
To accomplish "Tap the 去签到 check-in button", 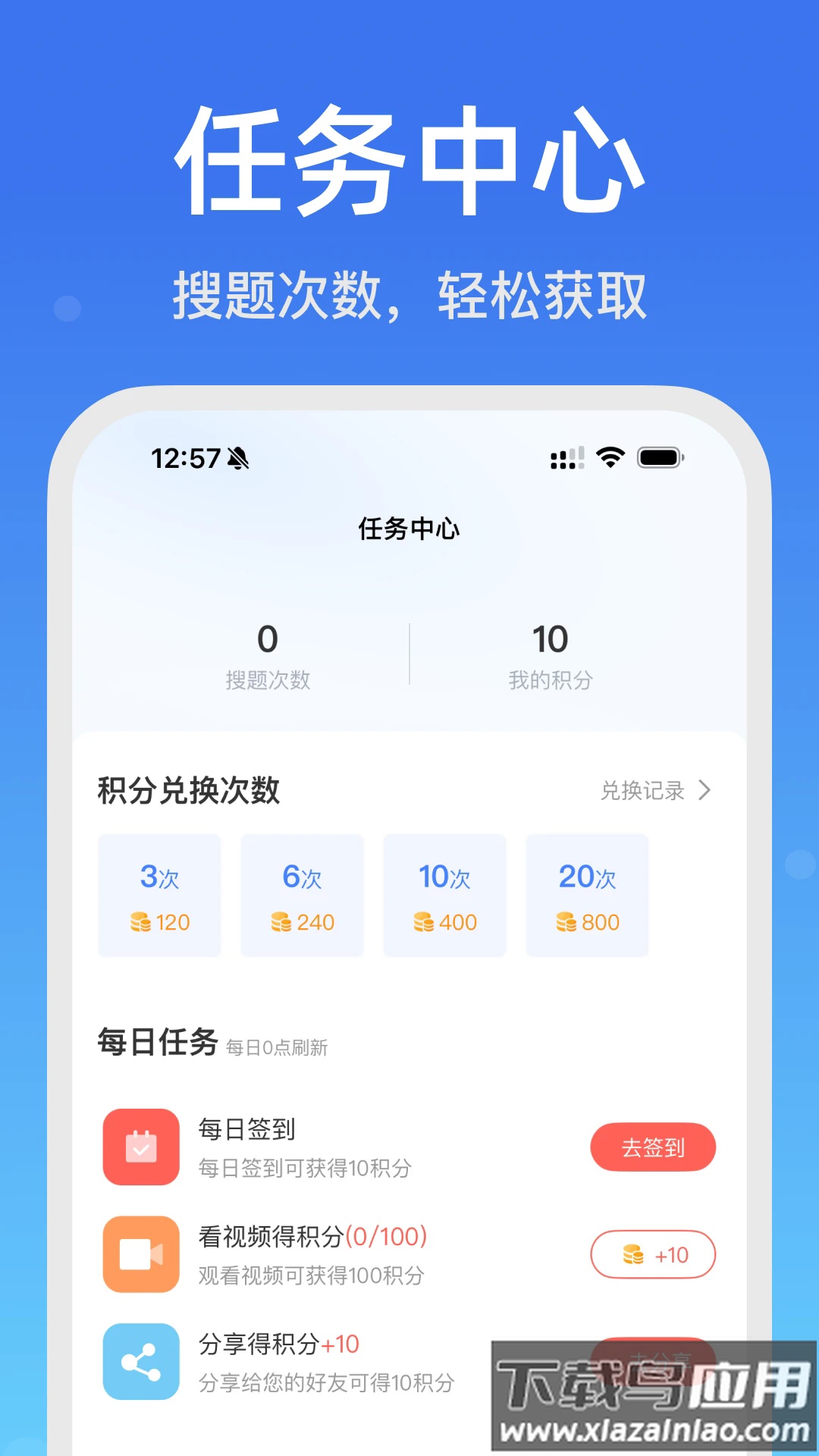I will [653, 1148].
